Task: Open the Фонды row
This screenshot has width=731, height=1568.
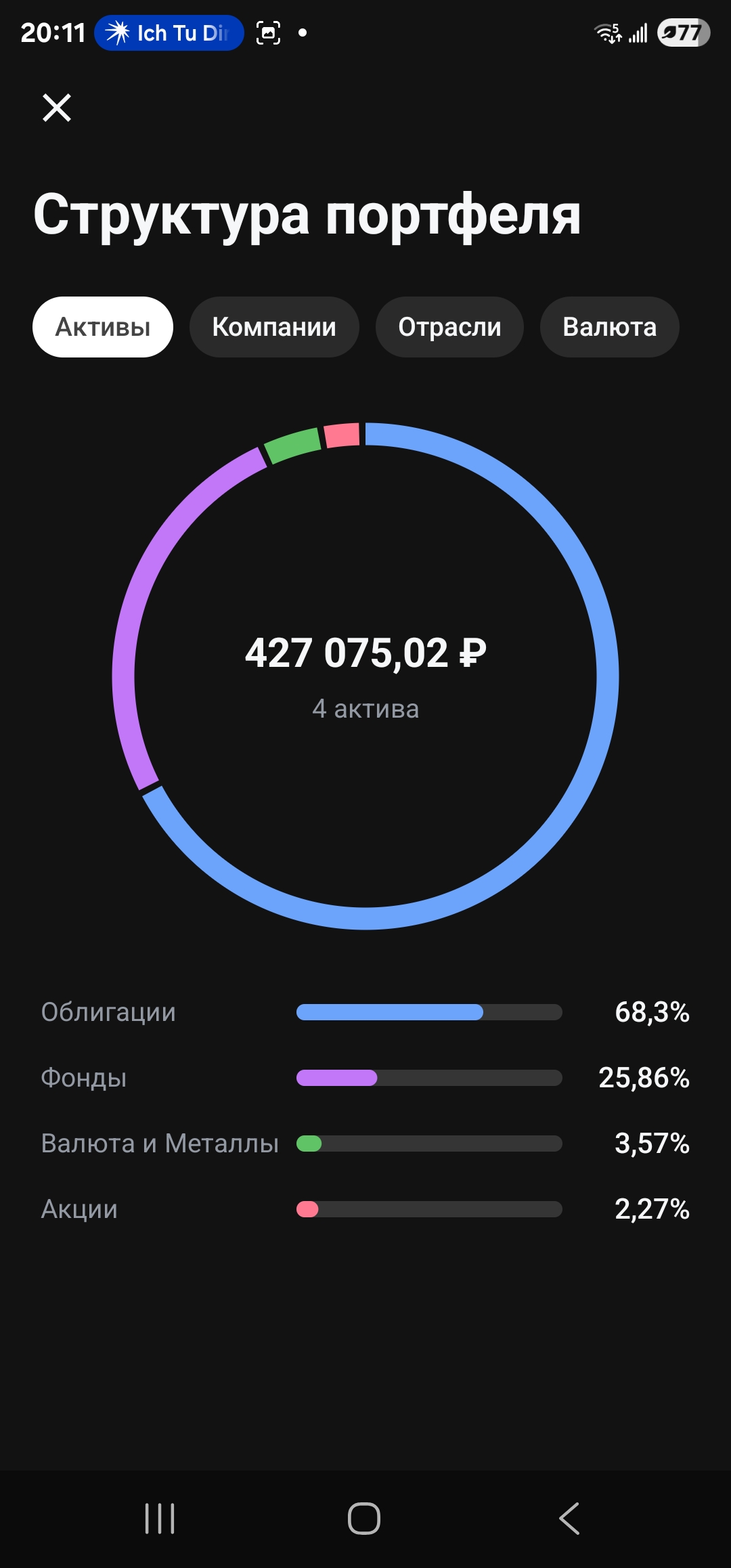Action: point(365,1078)
